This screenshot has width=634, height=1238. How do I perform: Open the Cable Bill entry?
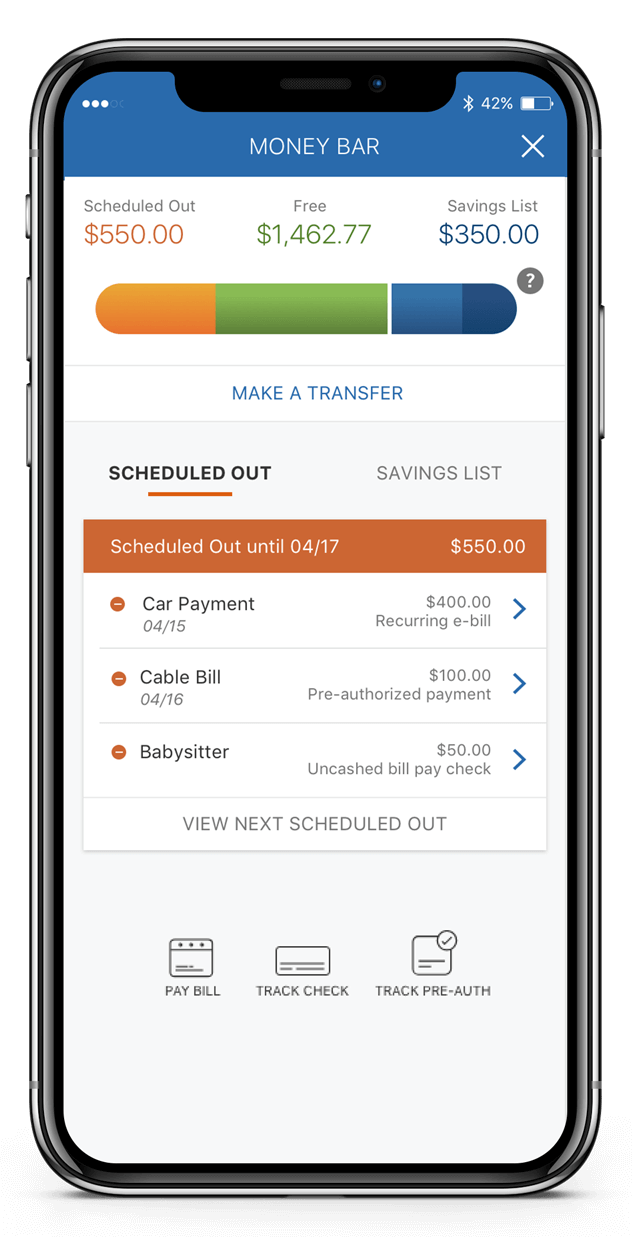click(x=315, y=685)
